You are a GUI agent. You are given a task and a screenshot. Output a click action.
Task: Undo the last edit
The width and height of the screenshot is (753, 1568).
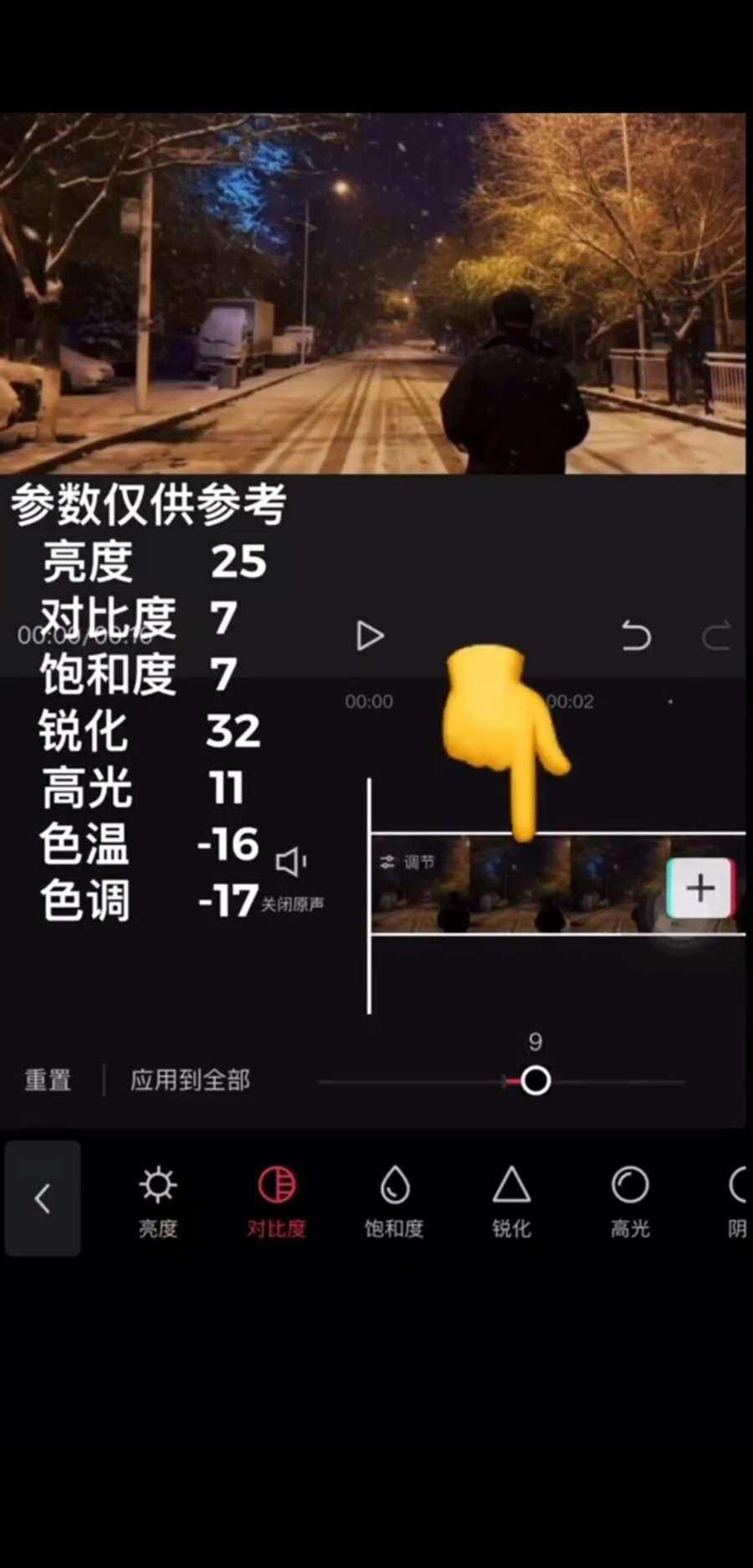(636, 636)
